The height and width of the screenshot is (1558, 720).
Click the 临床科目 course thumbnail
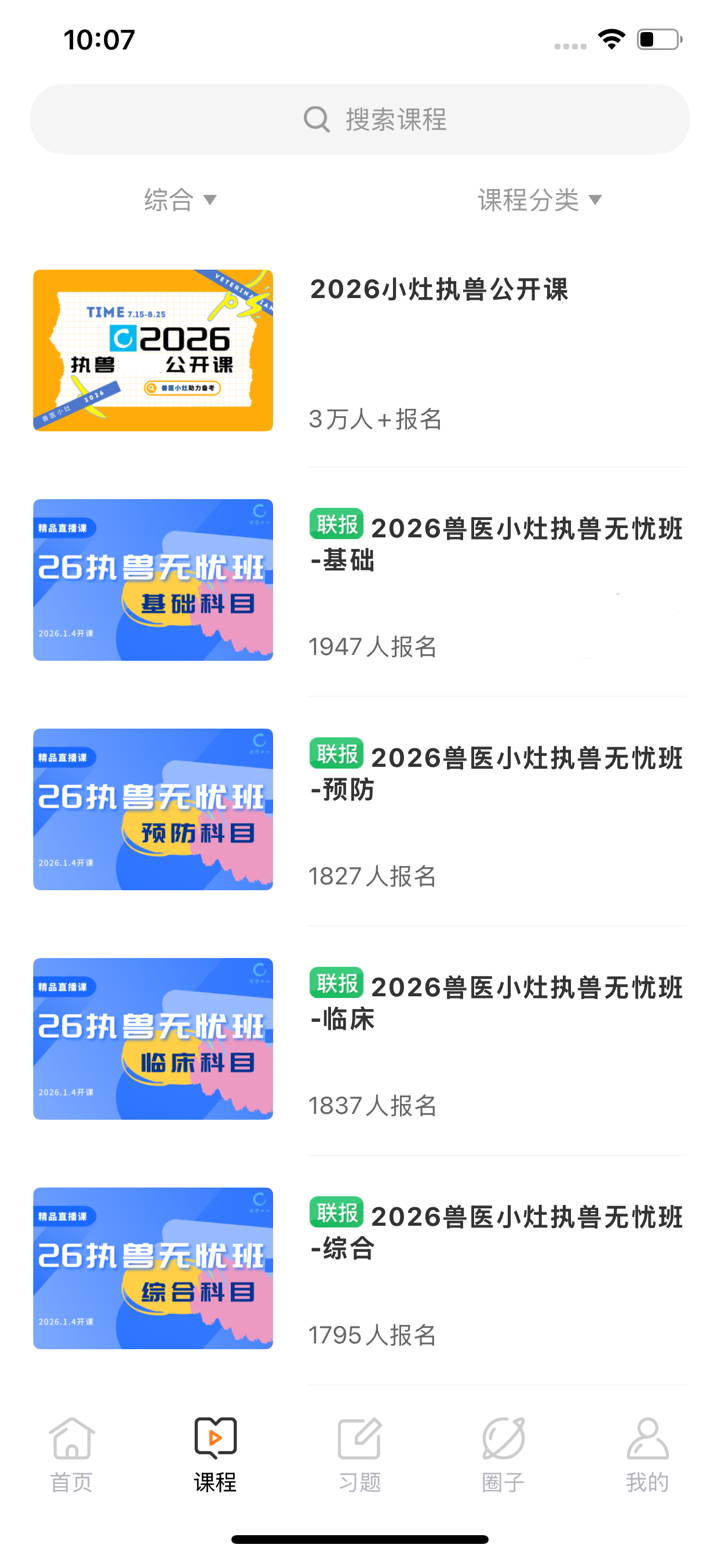pos(152,1038)
